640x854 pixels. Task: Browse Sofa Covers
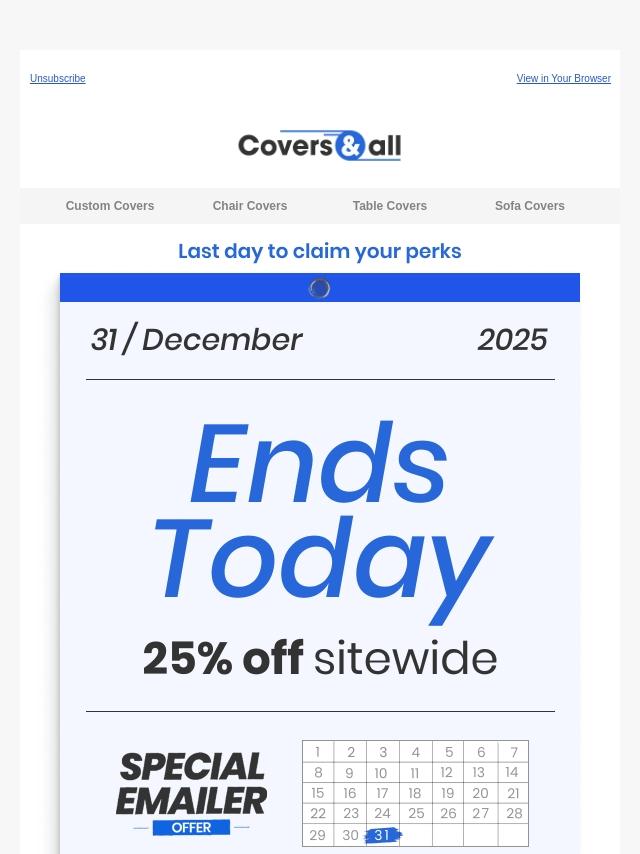pyautogui.click(x=530, y=206)
